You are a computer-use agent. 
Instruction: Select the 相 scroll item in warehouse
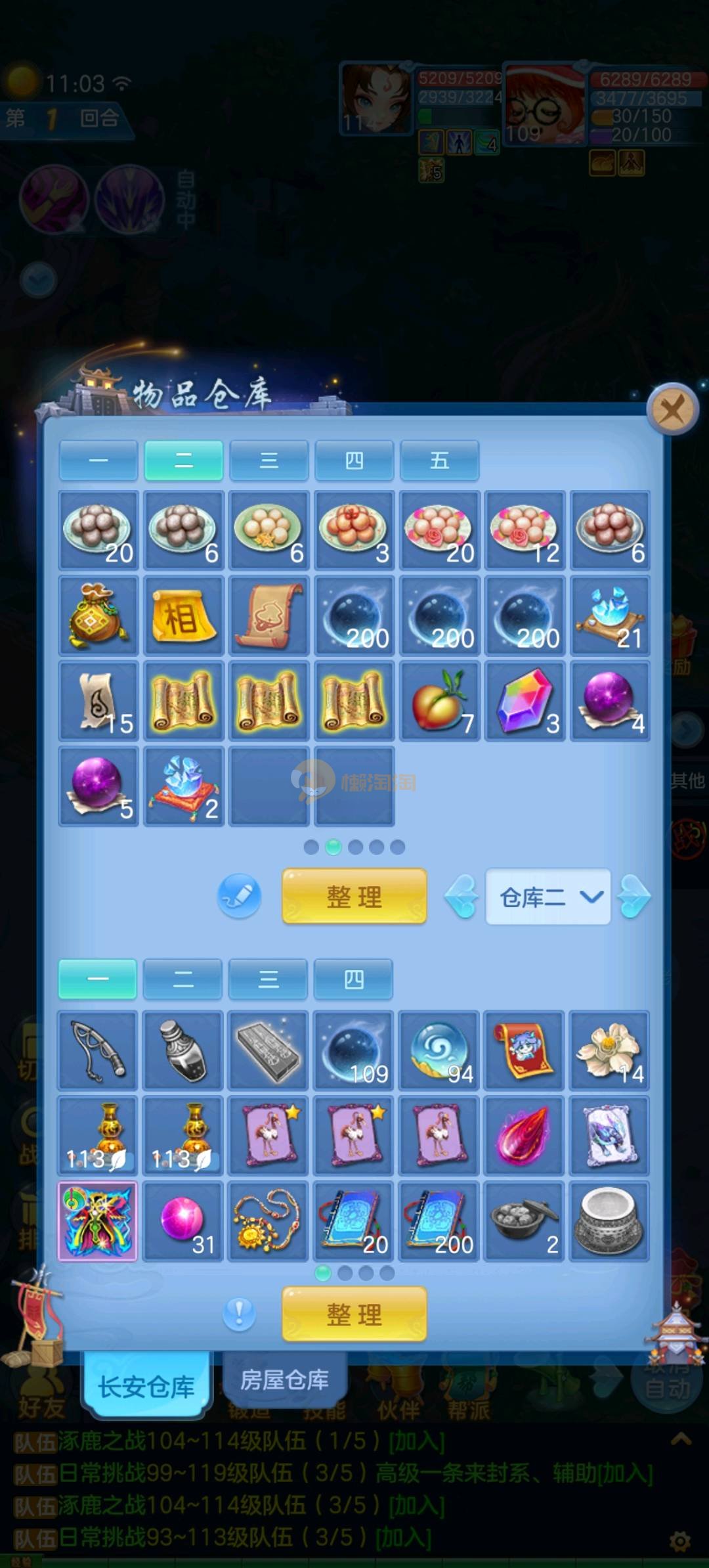click(183, 616)
